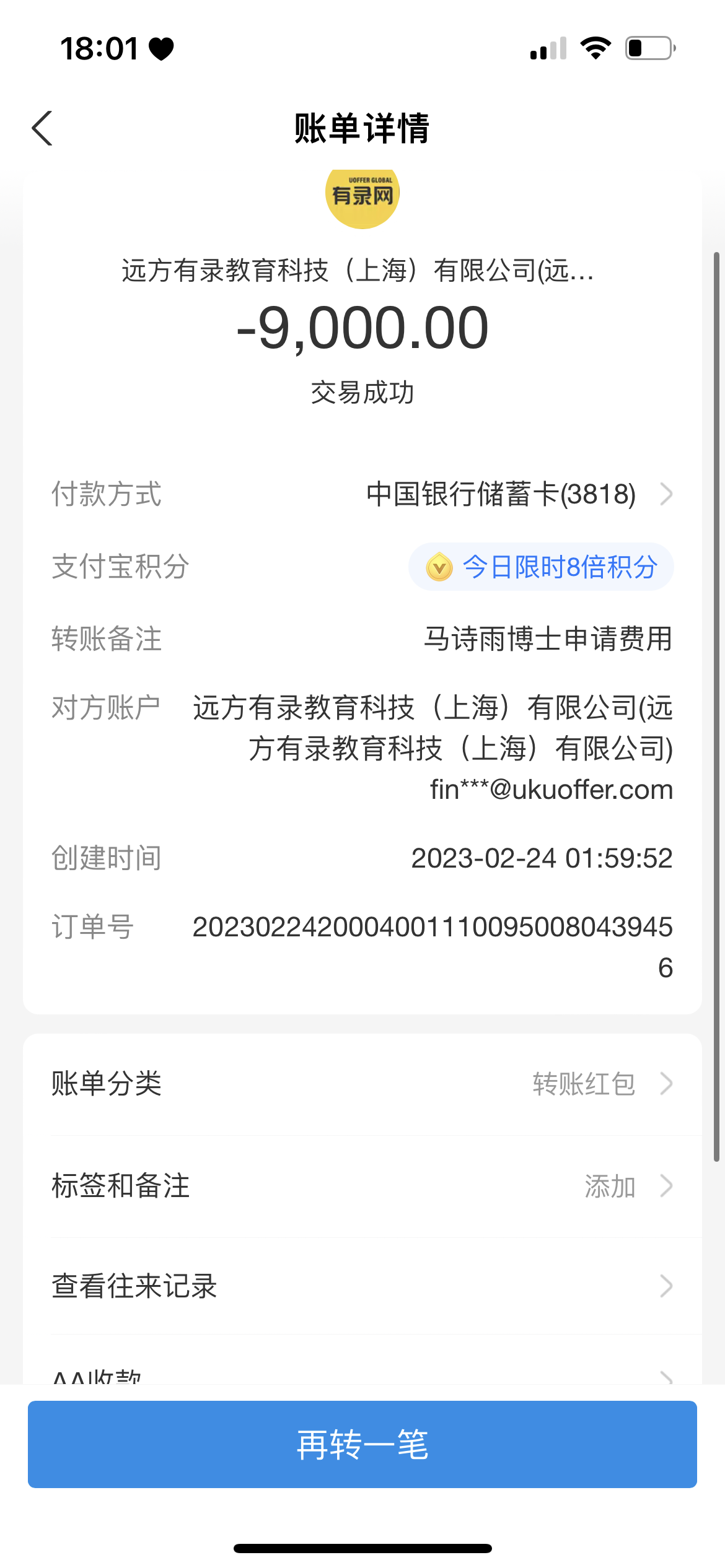The image size is (725, 1568).
Task: Open 查看往来记录
Action: click(362, 1286)
